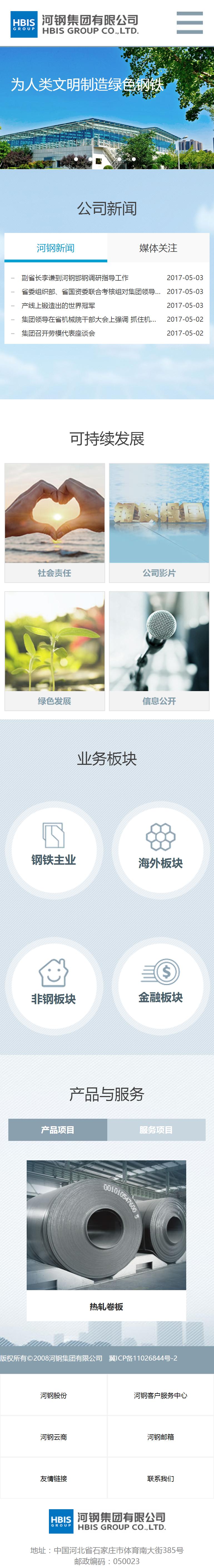Screen dimensions: 214x1568
Task: Open the 社会责任 card
Action: pos(54,522)
